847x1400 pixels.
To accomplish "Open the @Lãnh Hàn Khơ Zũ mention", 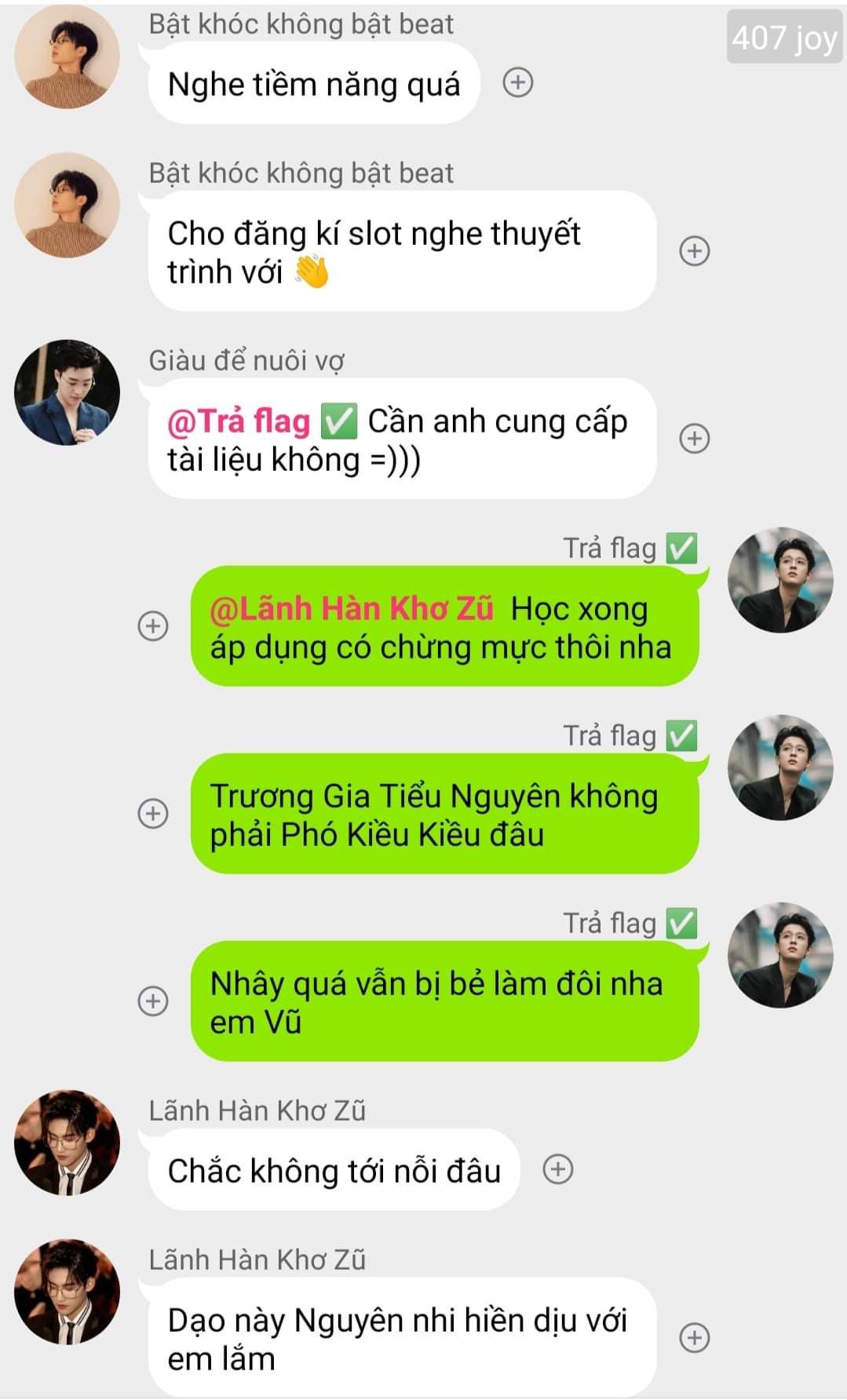I will point(352,609).
